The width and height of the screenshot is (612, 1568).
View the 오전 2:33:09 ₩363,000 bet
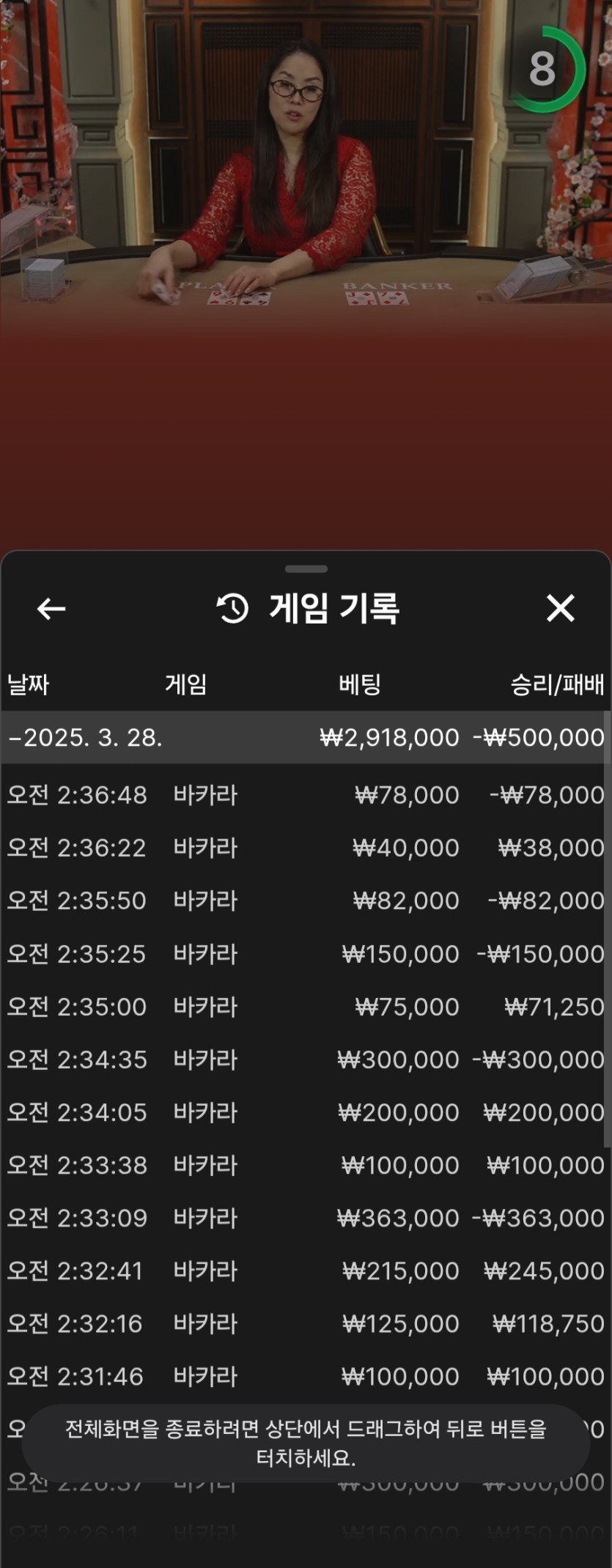[x=305, y=1218]
